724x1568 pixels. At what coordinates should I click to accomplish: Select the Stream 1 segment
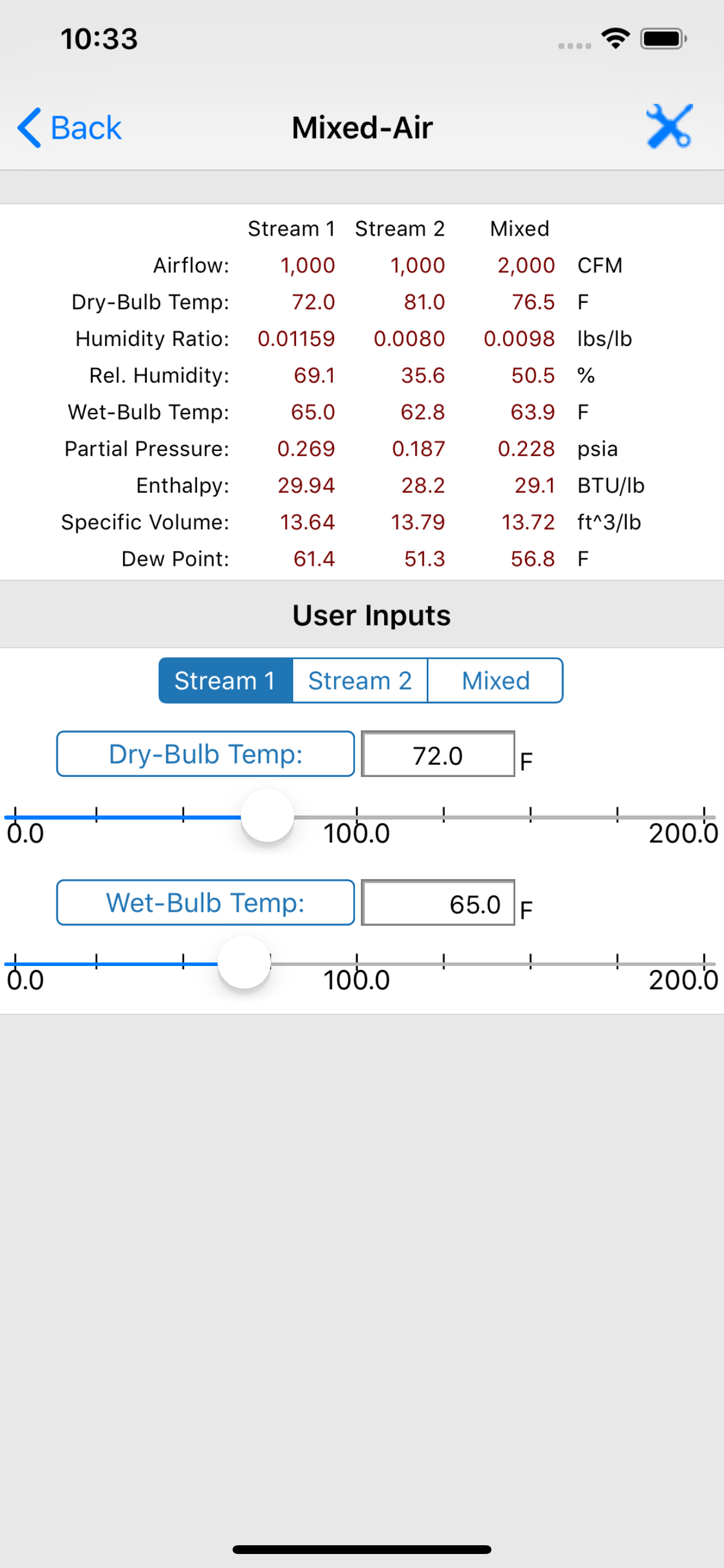(x=226, y=681)
